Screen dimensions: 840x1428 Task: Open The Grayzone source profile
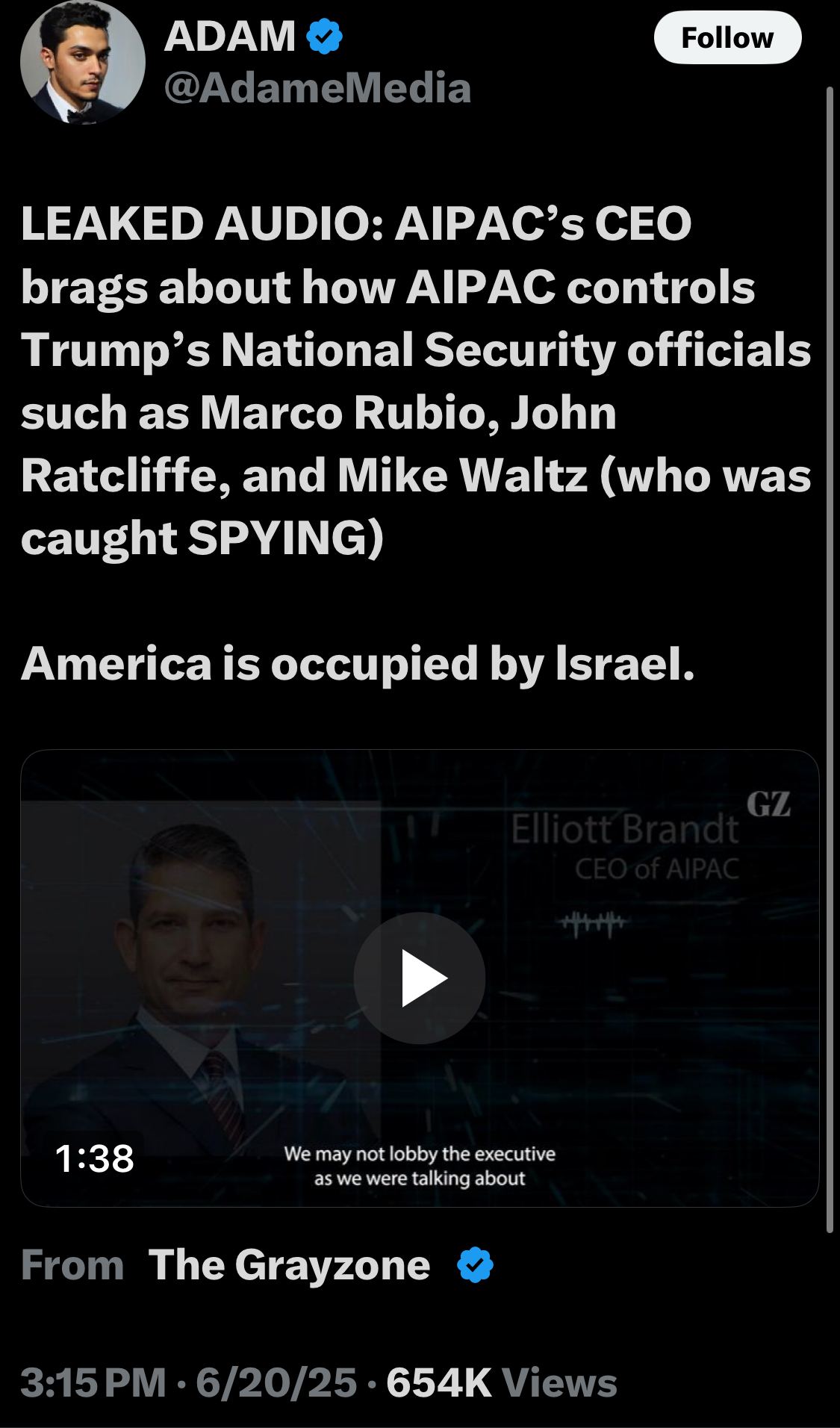(x=289, y=1265)
